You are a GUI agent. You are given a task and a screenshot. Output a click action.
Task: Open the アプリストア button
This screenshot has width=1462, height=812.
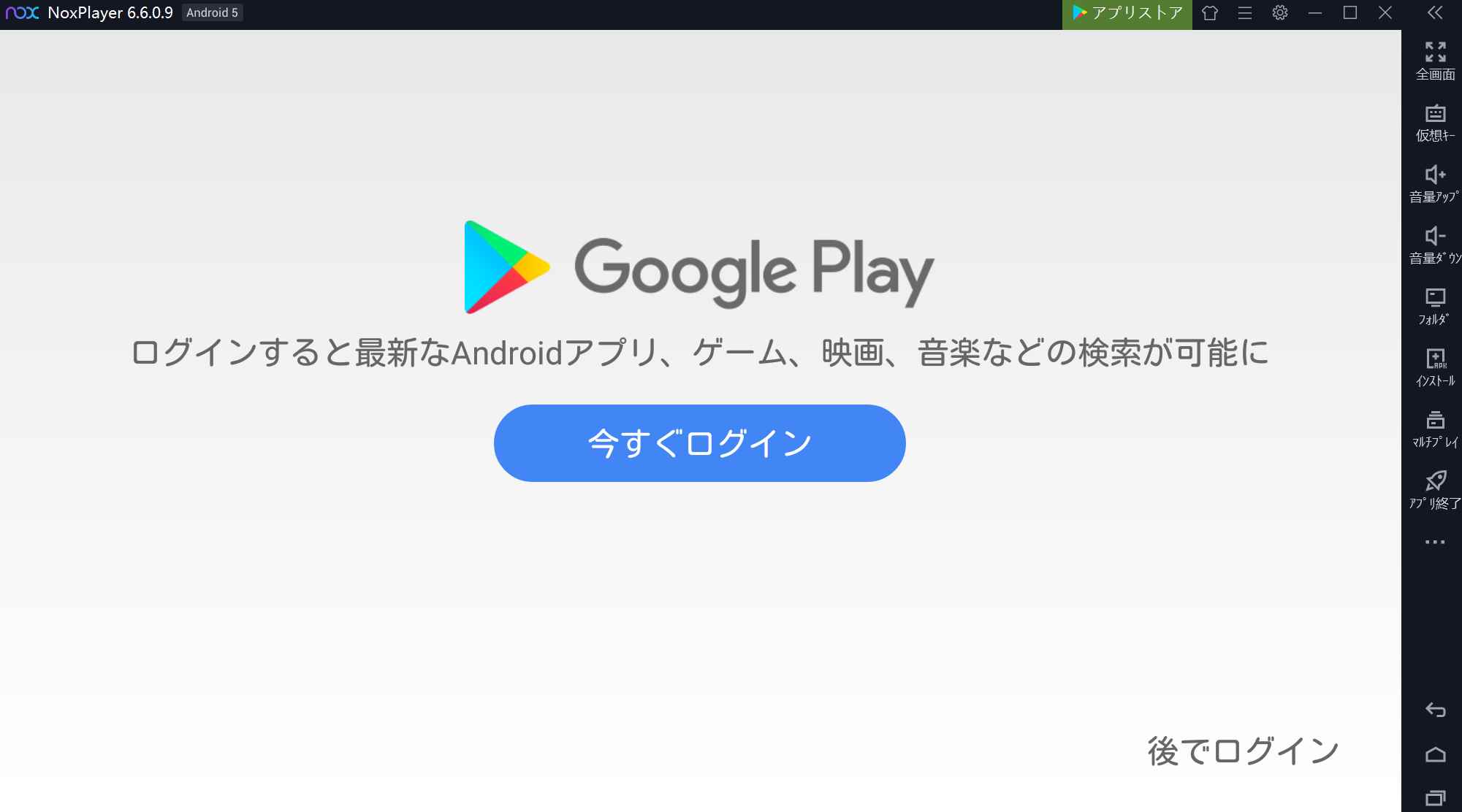coord(1127,13)
